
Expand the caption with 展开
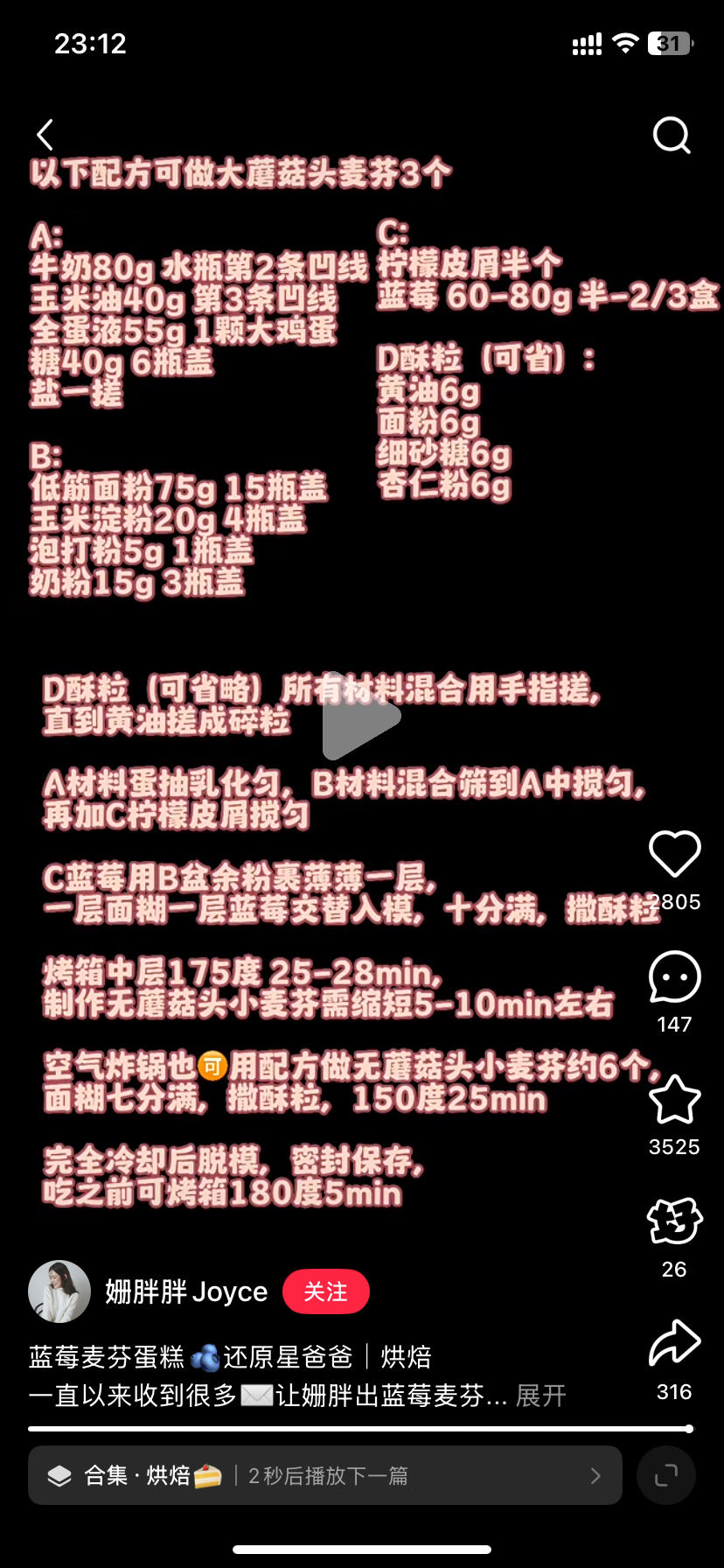click(540, 1396)
